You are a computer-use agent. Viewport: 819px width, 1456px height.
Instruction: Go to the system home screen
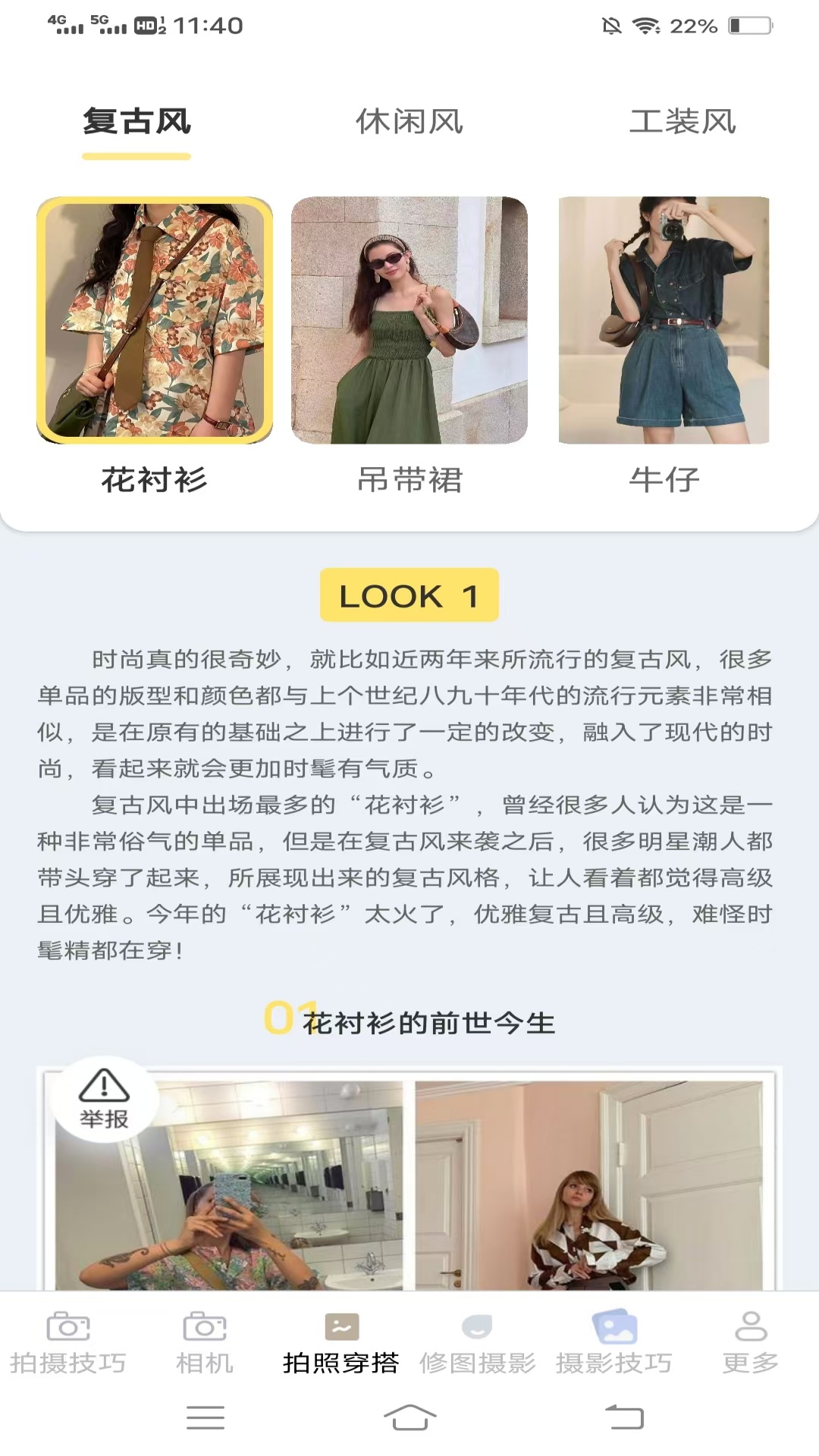409,1417
